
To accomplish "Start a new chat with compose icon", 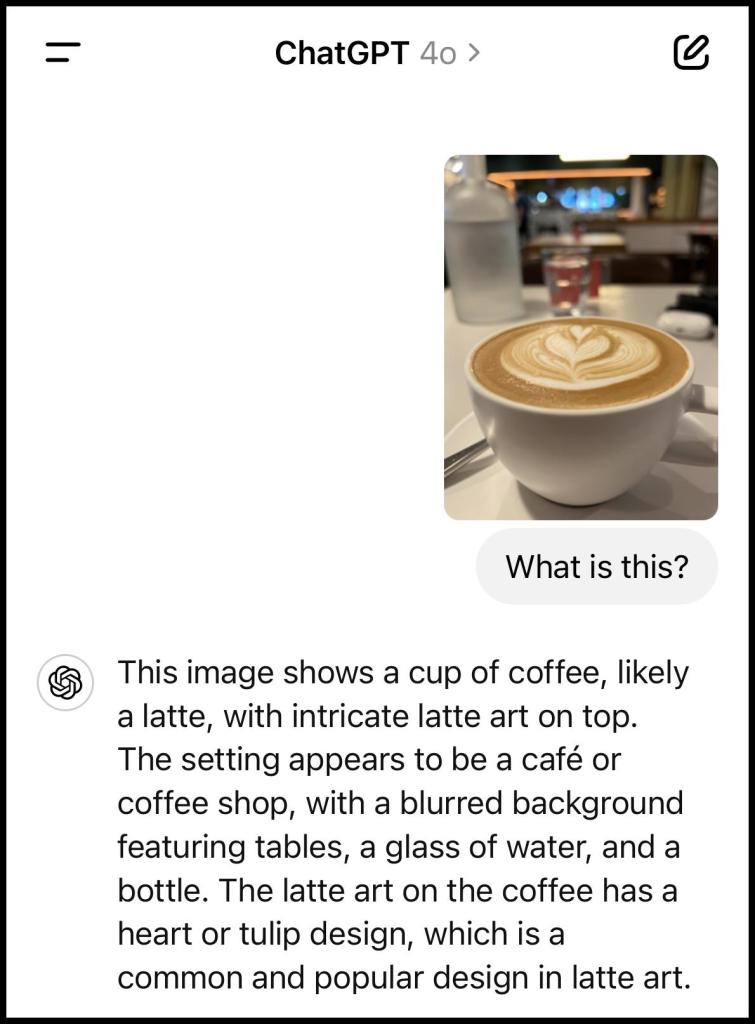I will (x=691, y=53).
